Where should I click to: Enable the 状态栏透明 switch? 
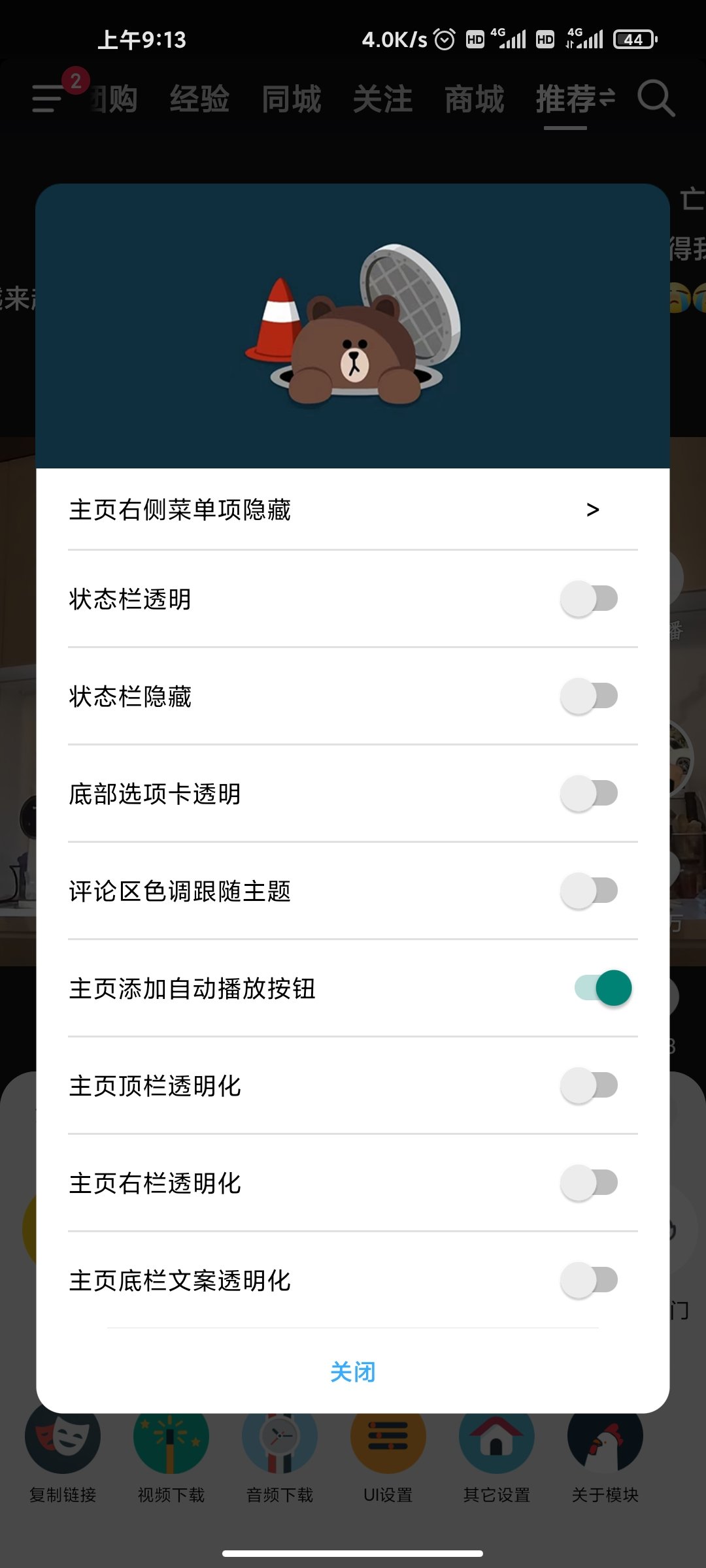click(x=589, y=598)
